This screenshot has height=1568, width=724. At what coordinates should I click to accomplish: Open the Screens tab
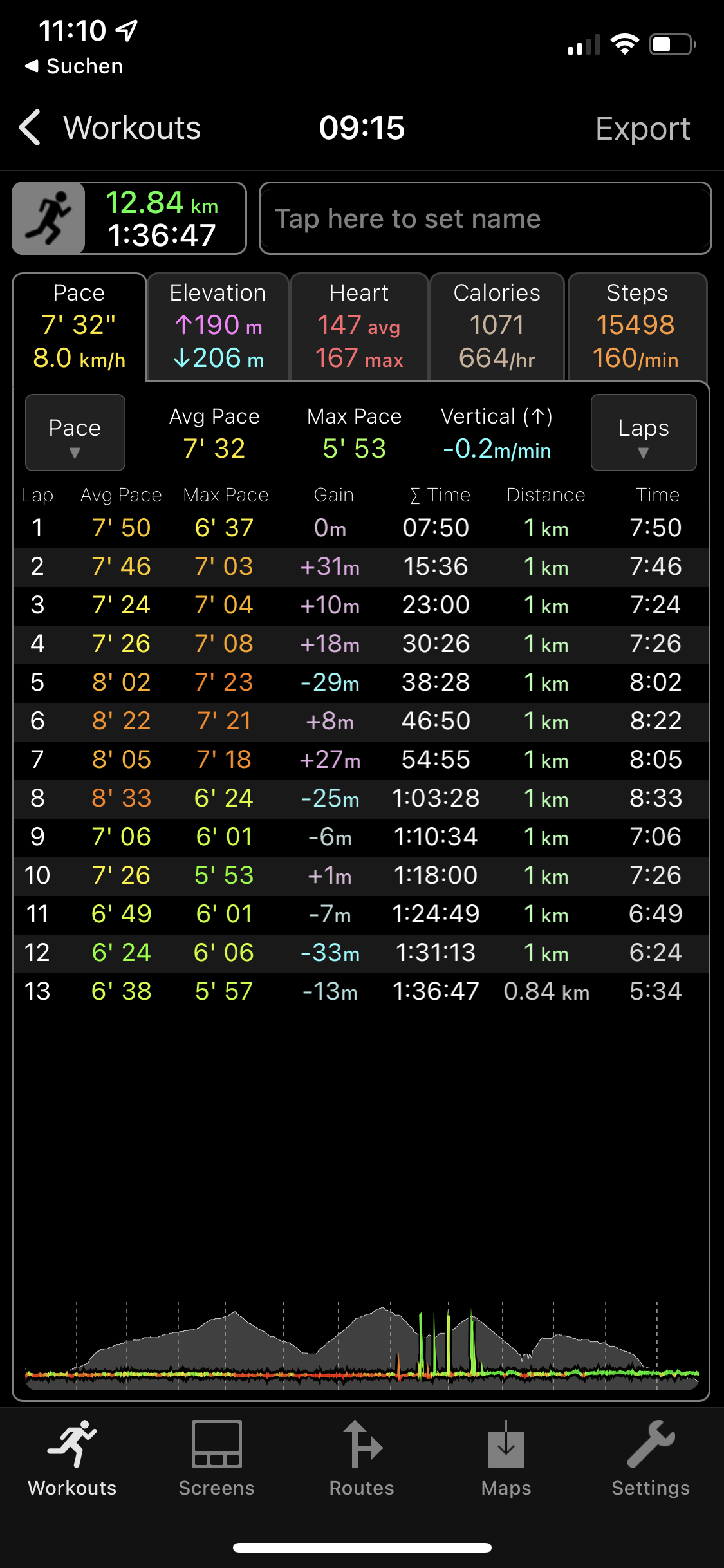click(216, 1459)
